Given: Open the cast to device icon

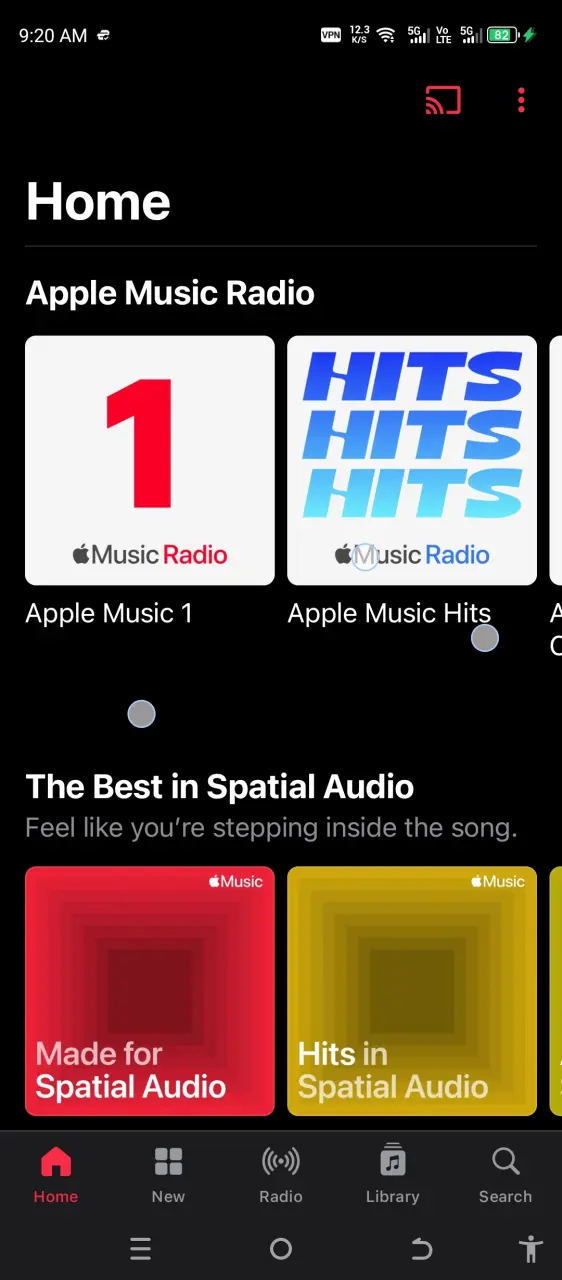Looking at the screenshot, I should 443,100.
